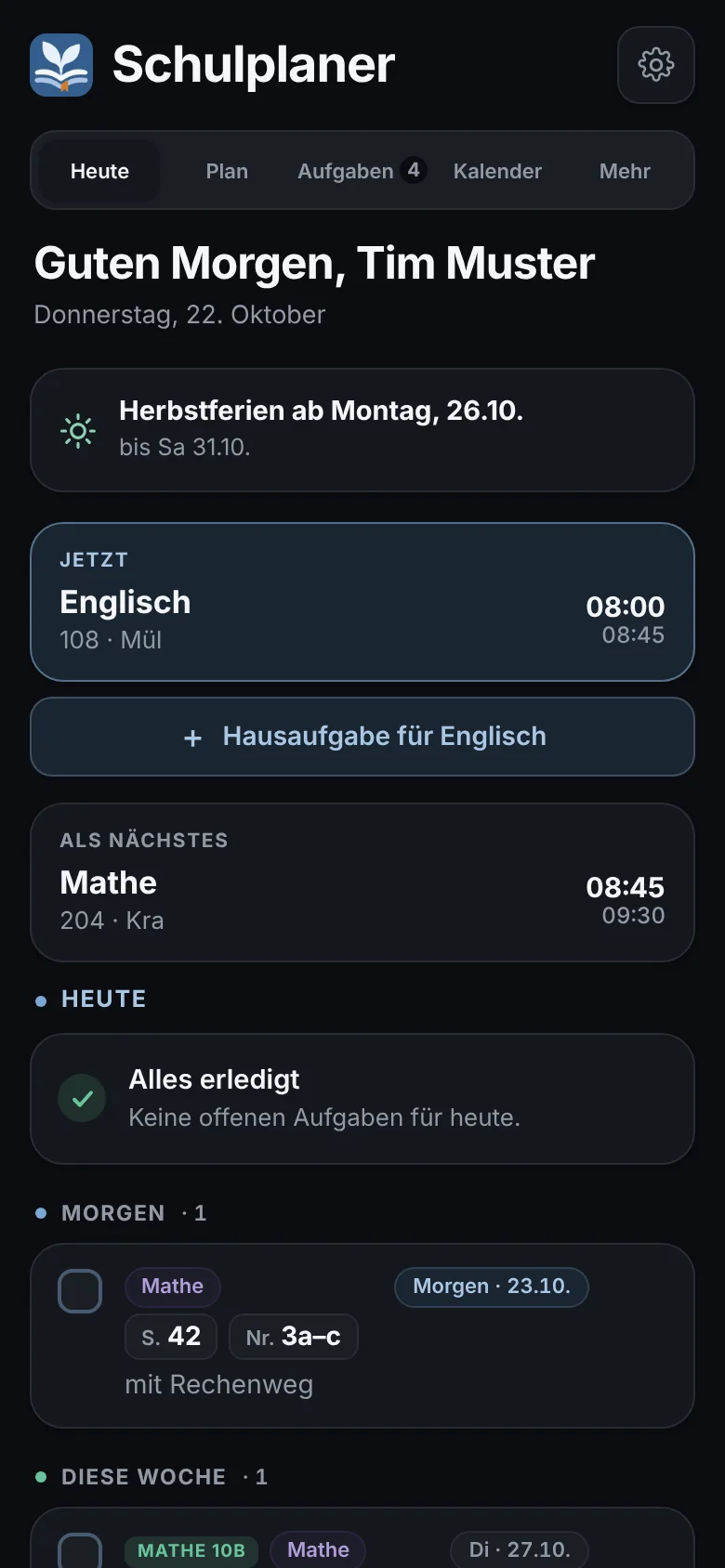Screen dimensions: 725x1568
Task: Go to the Kalender tab
Action: [497, 171]
